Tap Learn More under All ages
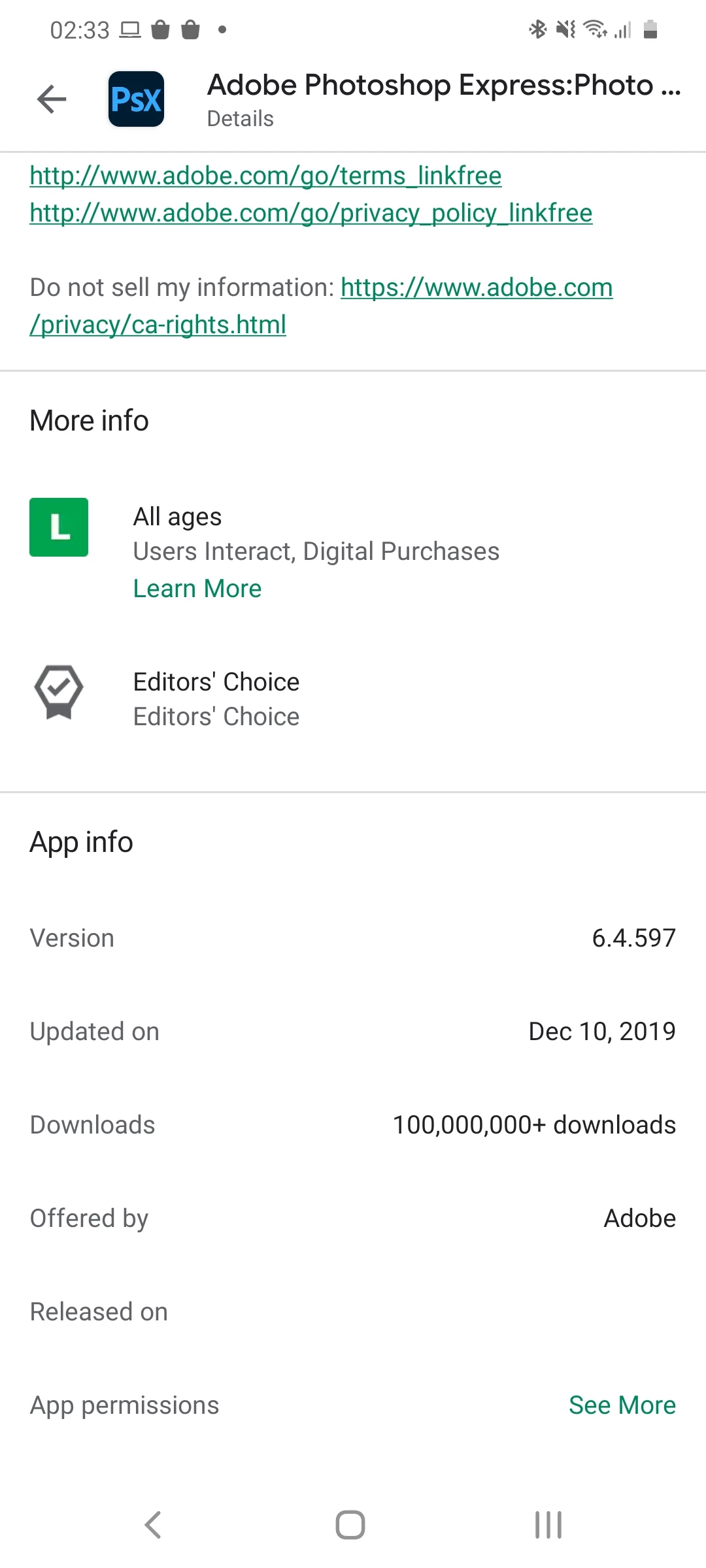Image resolution: width=706 pixels, height=1568 pixels. 197,589
